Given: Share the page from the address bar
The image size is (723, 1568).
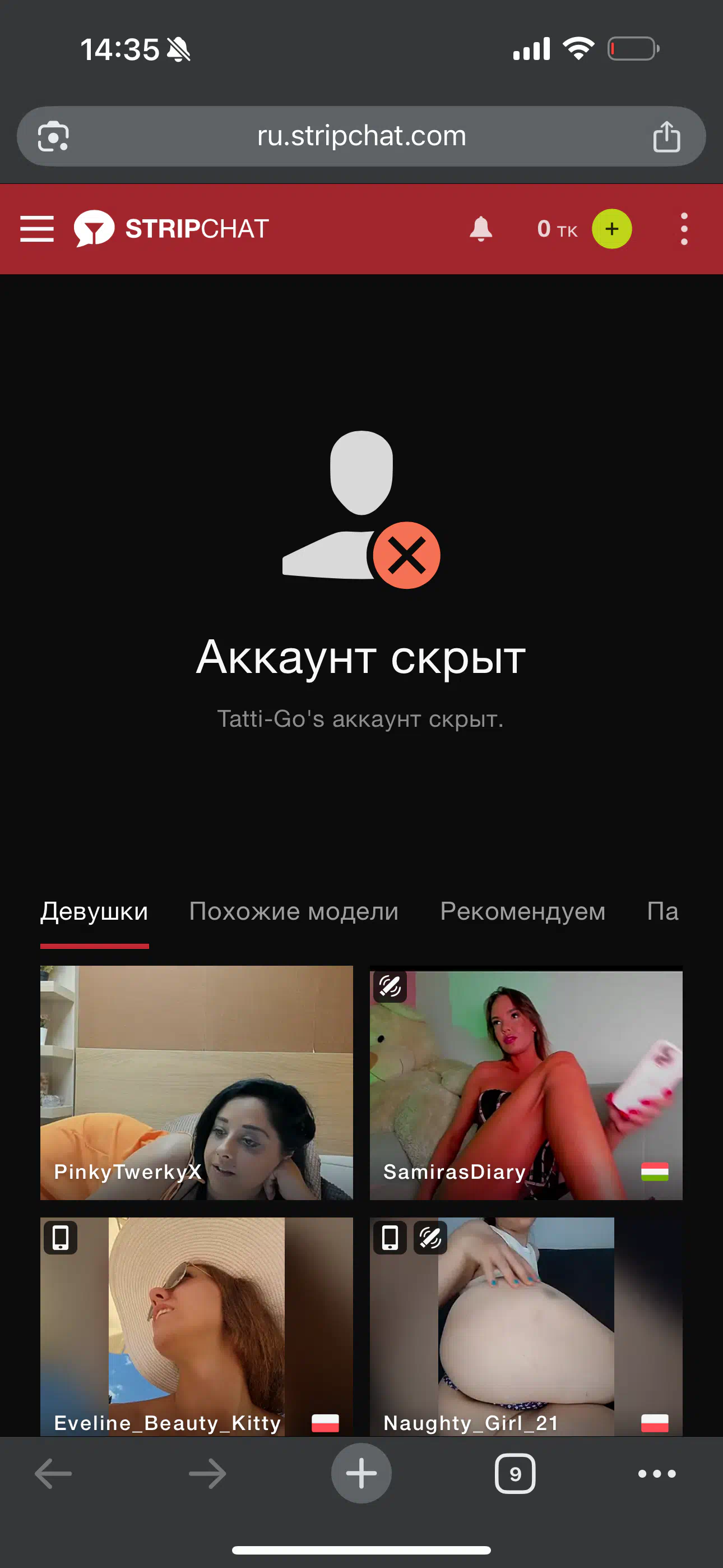Looking at the screenshot, I should pos(666,136).
